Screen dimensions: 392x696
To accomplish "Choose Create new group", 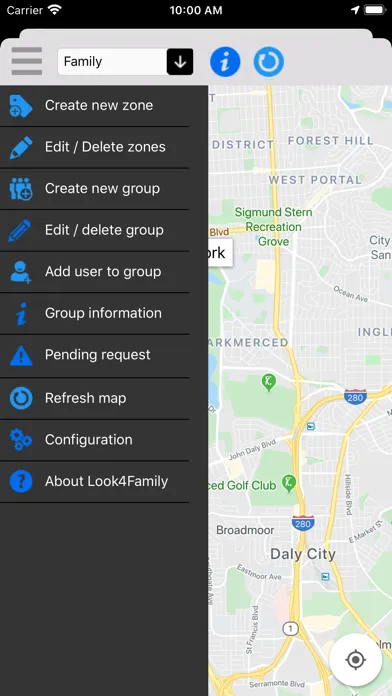I will click(x=95, y=189).
